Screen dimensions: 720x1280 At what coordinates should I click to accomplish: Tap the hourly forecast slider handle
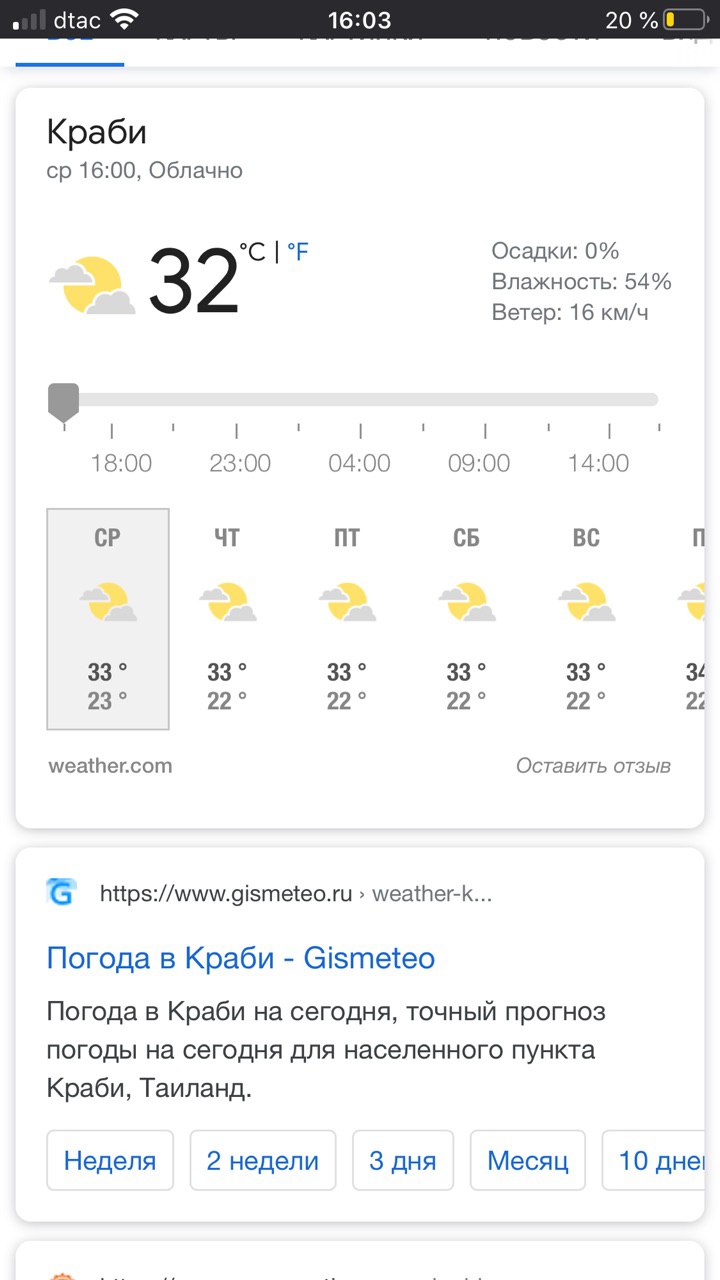click(64, 402)
